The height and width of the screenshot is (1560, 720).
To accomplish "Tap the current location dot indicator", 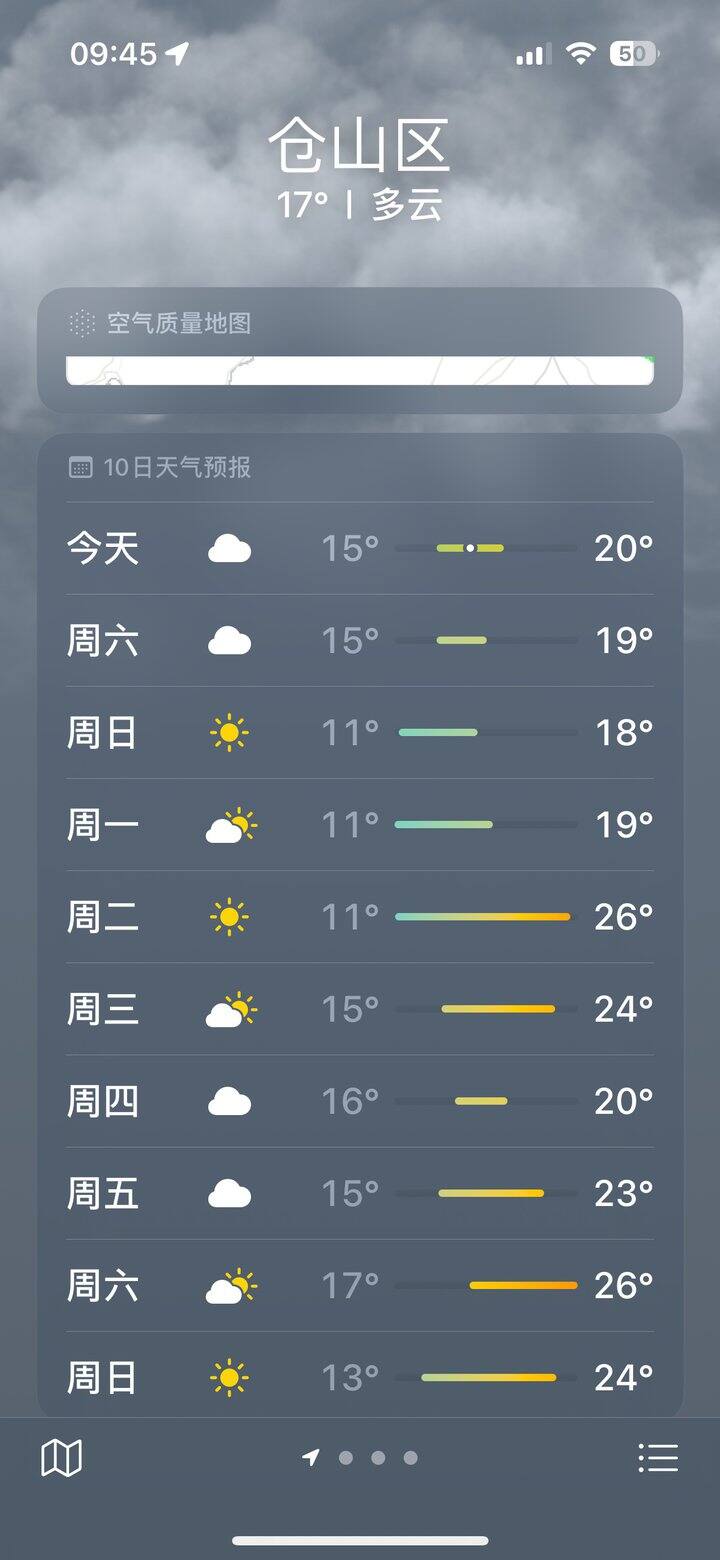I will pos(311,1458).
